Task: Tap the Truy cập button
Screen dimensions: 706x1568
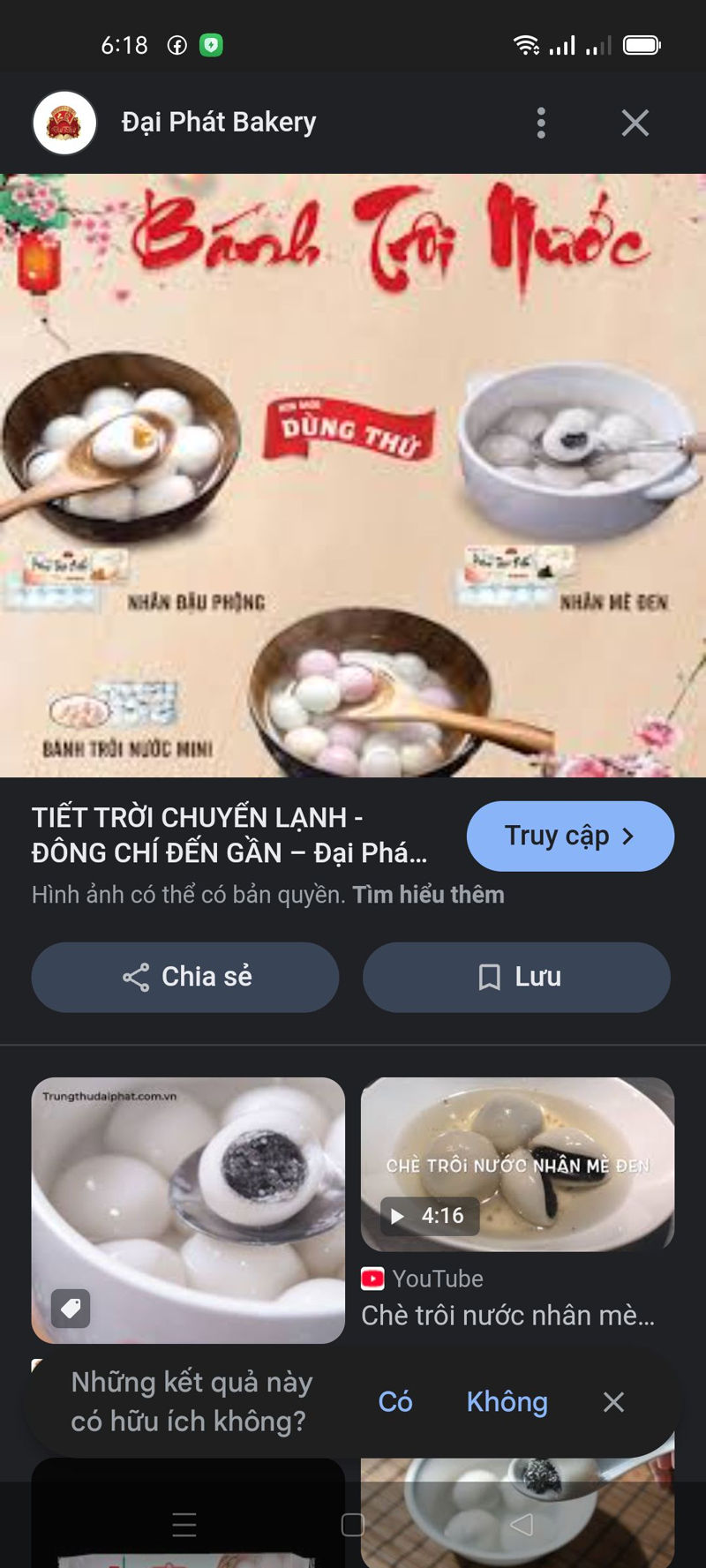Action: (569, 836)
